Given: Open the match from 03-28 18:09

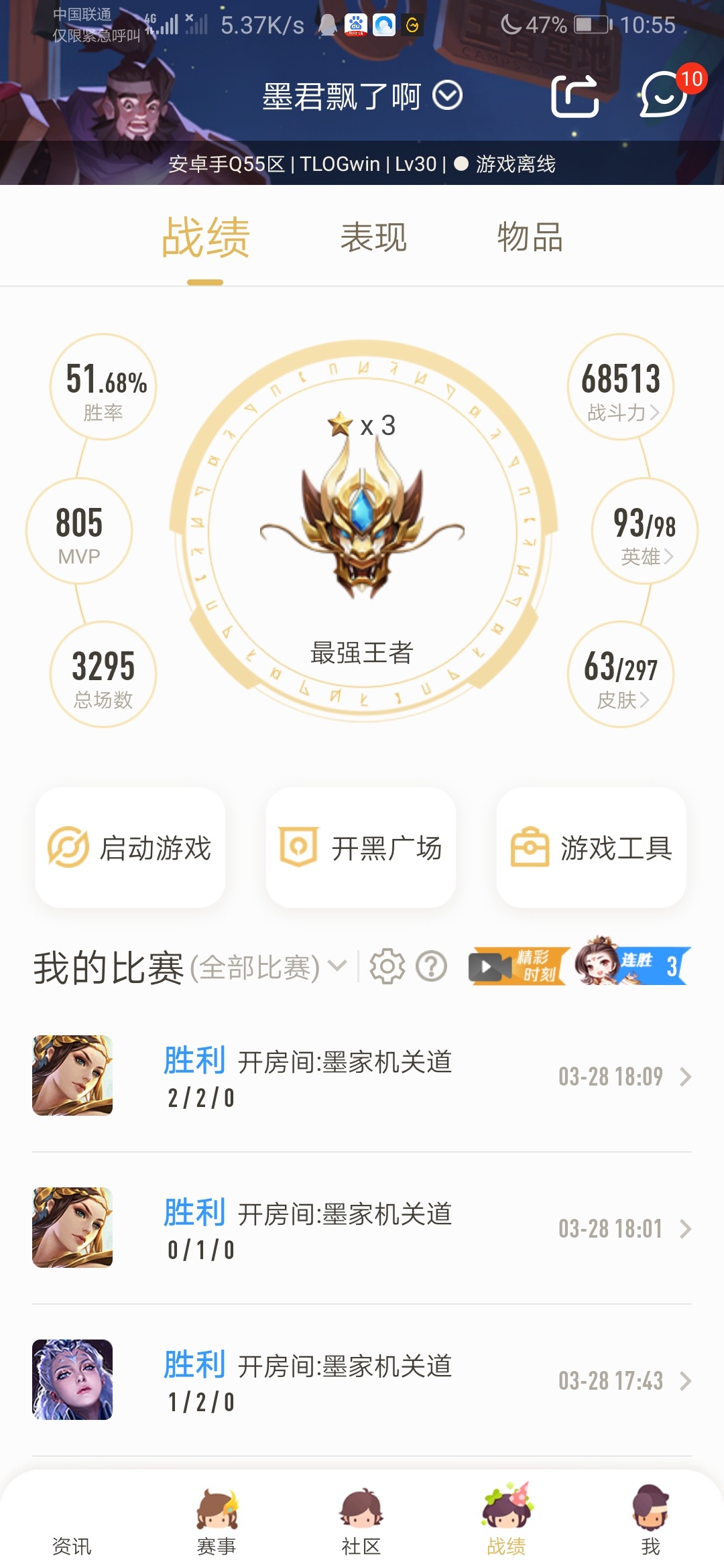Looking at the screenshot, I should pyautogui.click(x=362, y=1076).
